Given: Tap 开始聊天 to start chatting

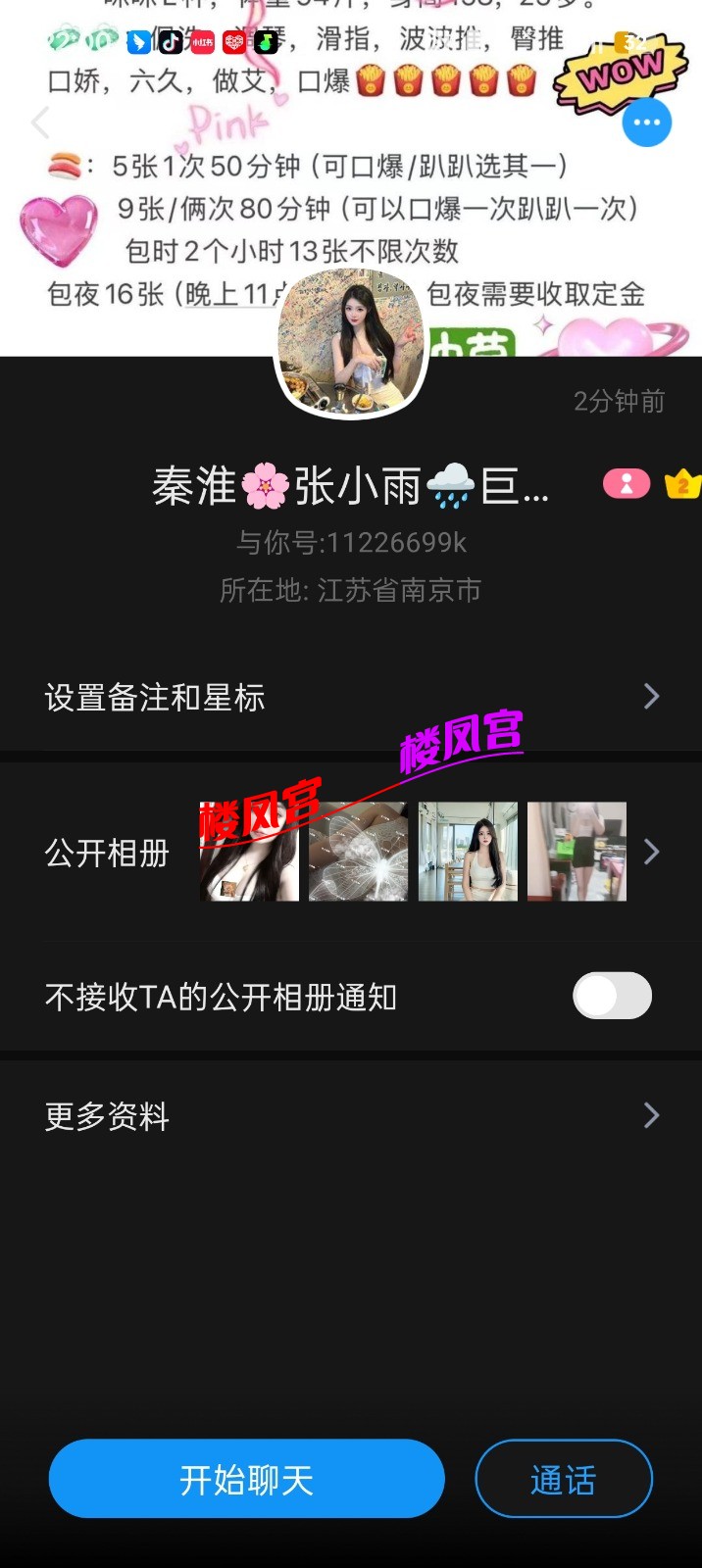Looking at the screenshot, I should pos(247,1479).
